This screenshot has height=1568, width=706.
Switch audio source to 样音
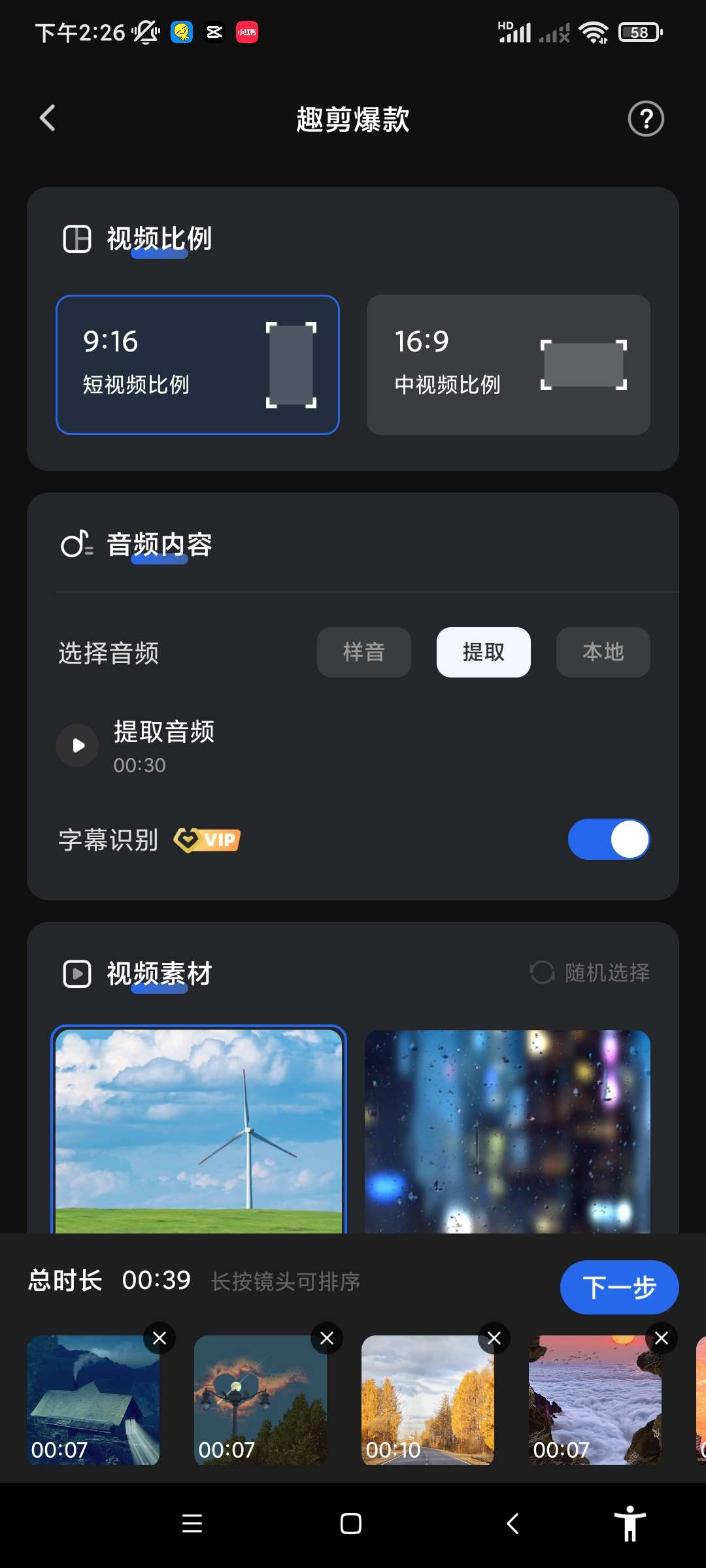(x=363, y=652)
